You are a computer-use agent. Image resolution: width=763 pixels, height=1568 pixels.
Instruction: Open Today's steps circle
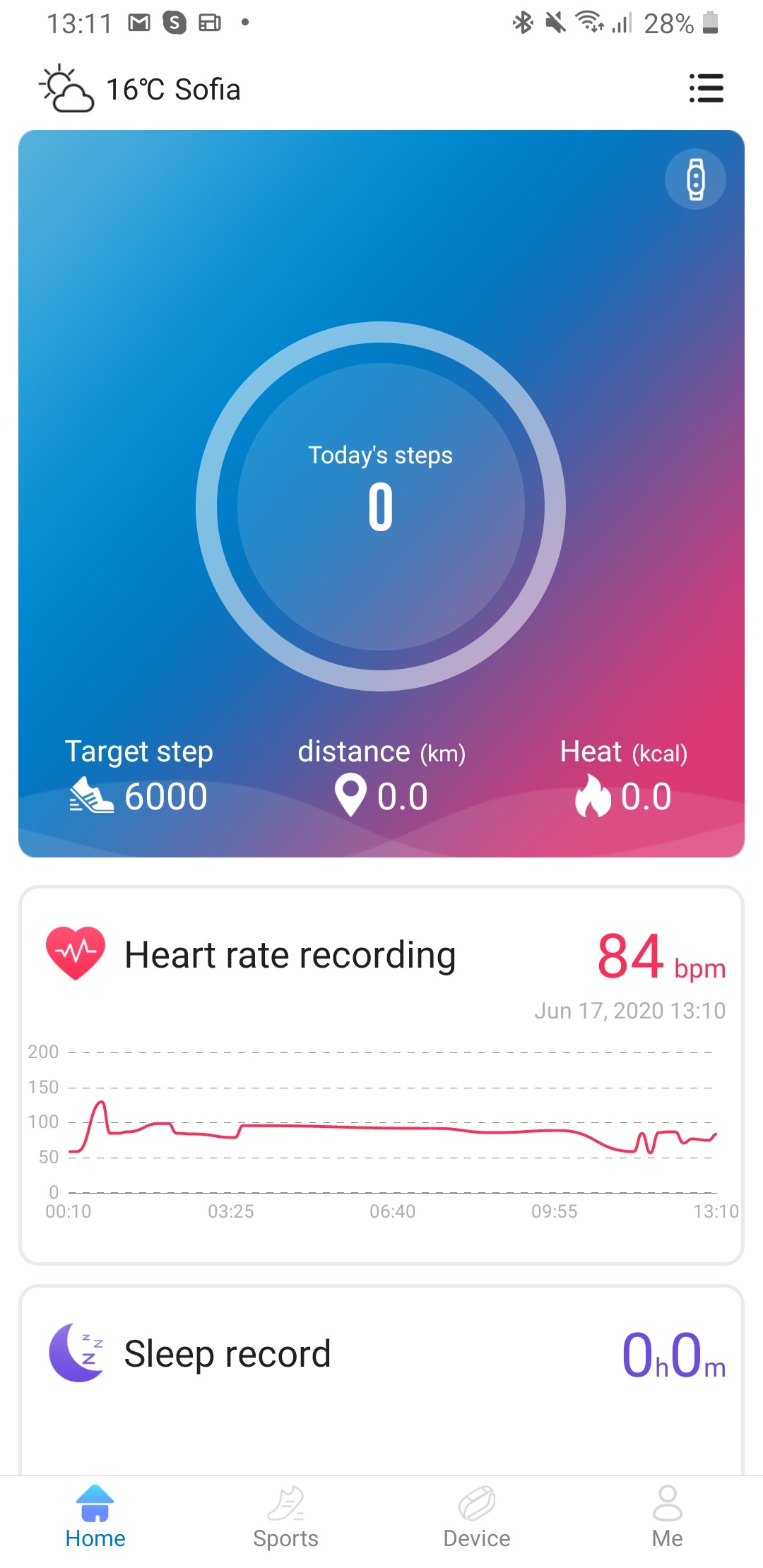click(x=381, y=506)
